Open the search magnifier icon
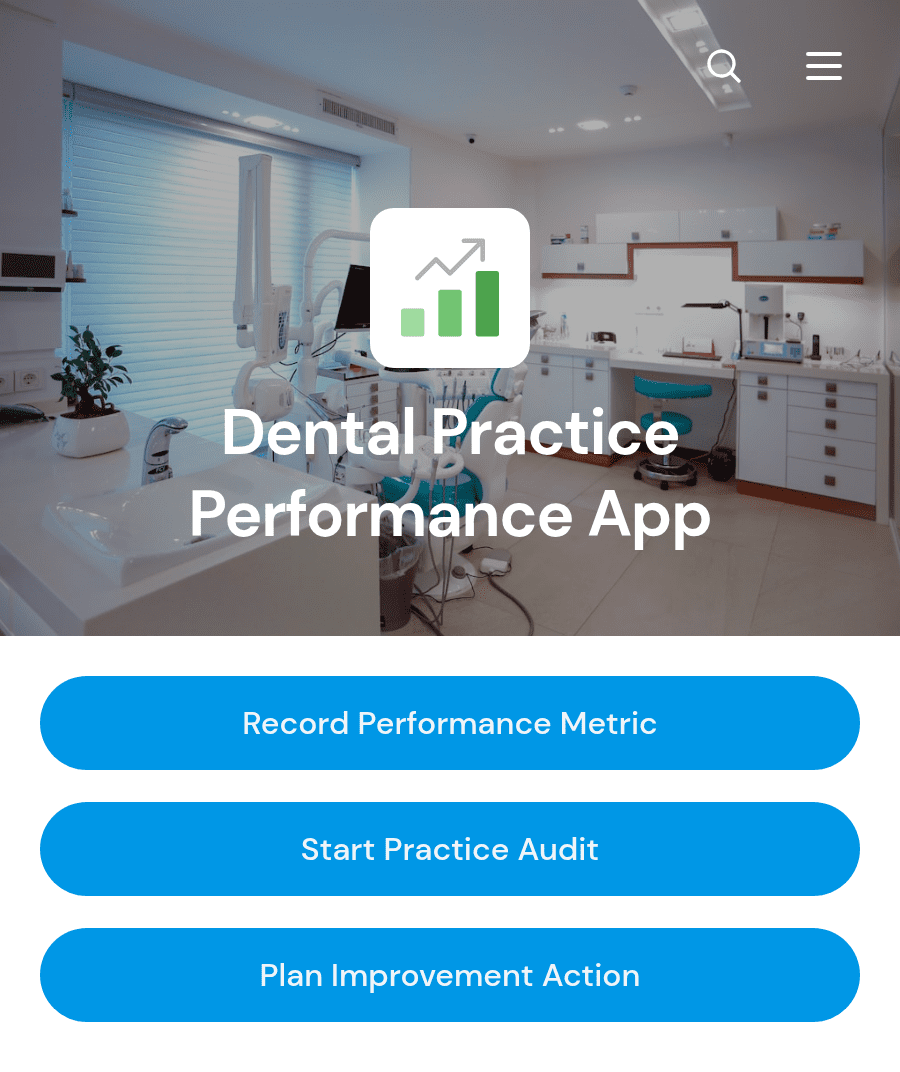This screenshot has height=1072, width=900. coord(724,66)
